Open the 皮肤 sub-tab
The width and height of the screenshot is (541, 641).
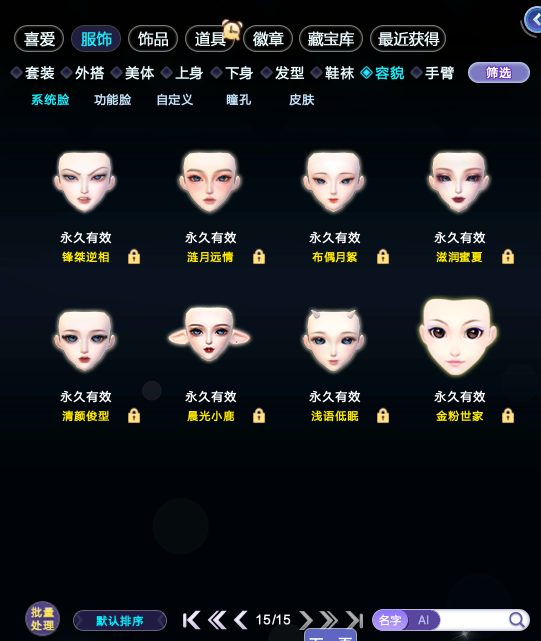301,100
